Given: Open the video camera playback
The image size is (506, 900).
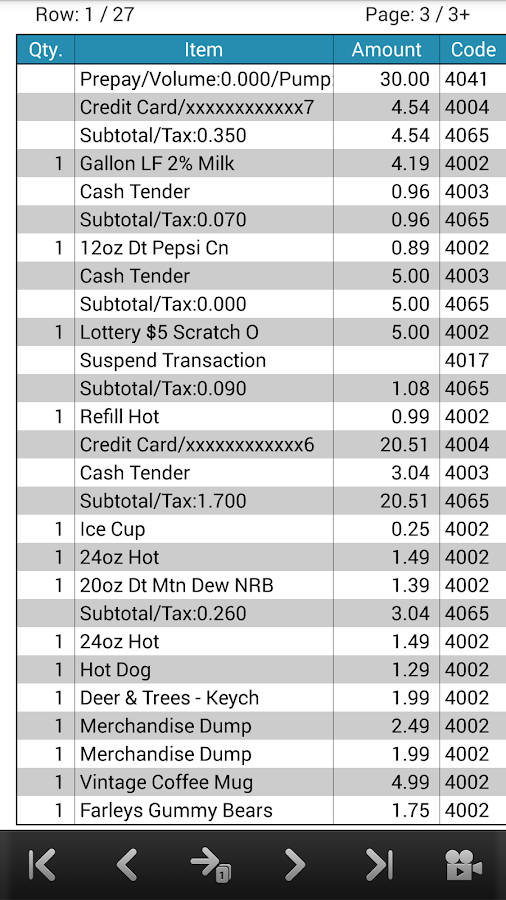Looking at the screenshot, I should pyautogui.click(x=464, y=865).
